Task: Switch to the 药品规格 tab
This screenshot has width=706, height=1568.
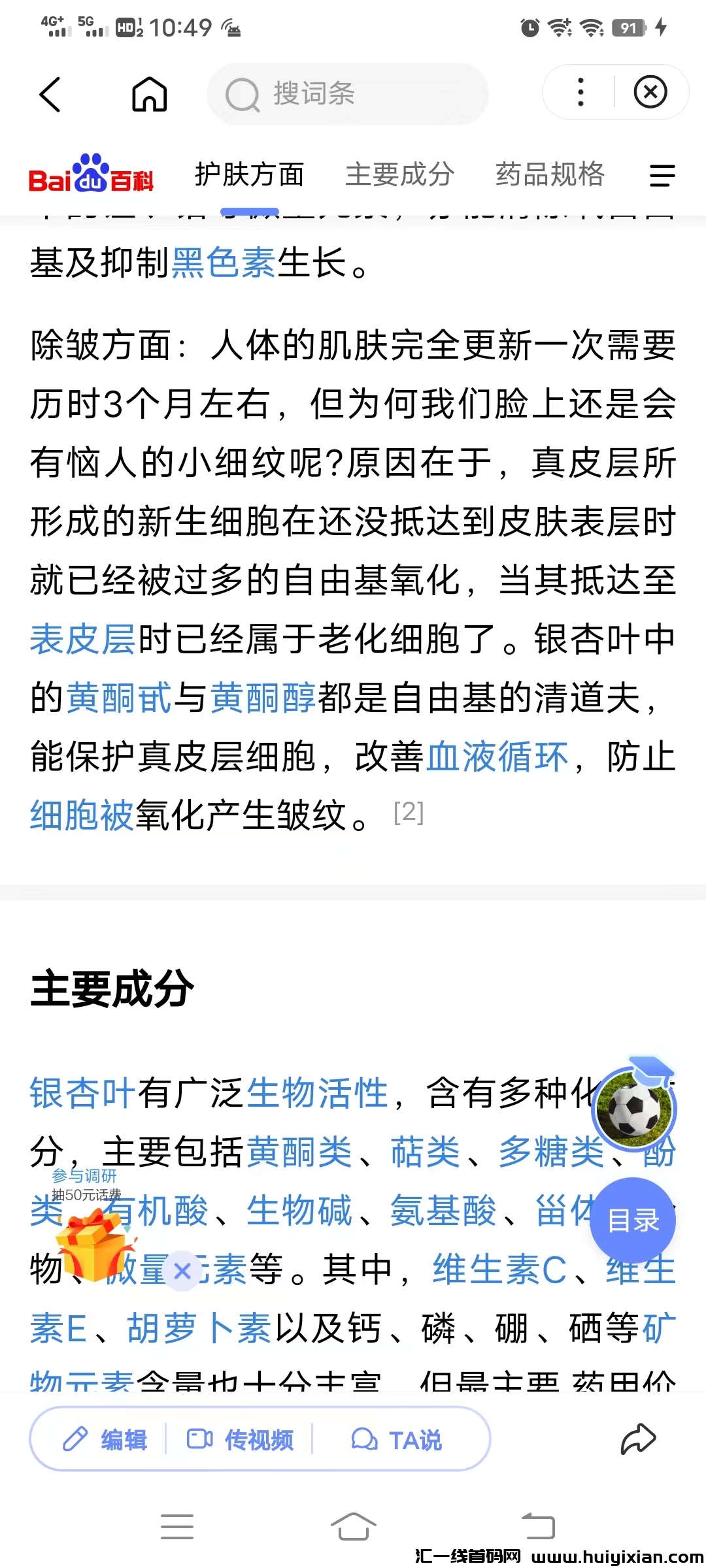Action: 550,174
